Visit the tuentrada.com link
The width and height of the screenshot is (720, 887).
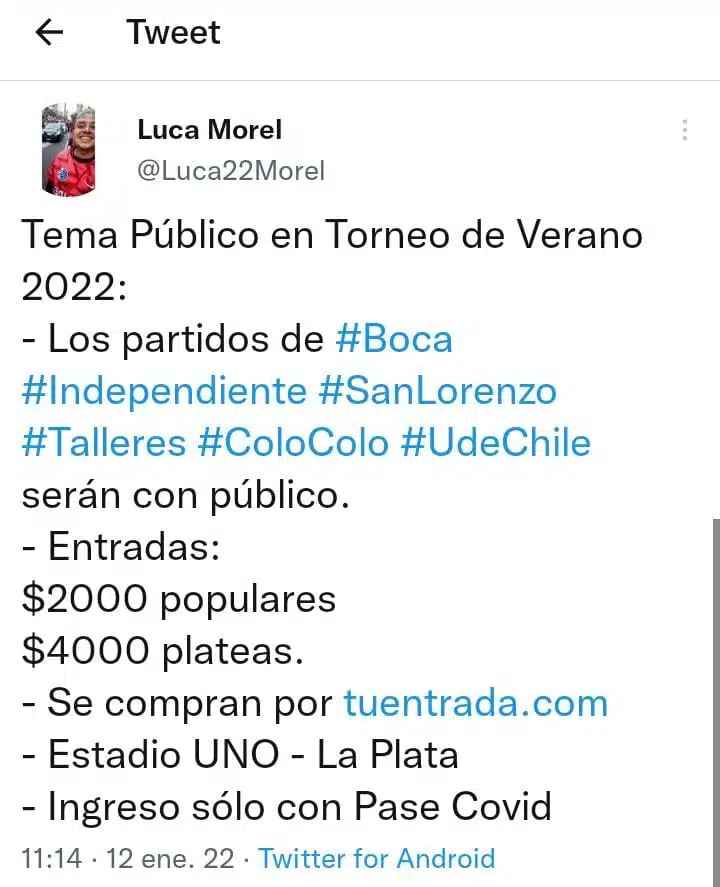coord(475,703)
